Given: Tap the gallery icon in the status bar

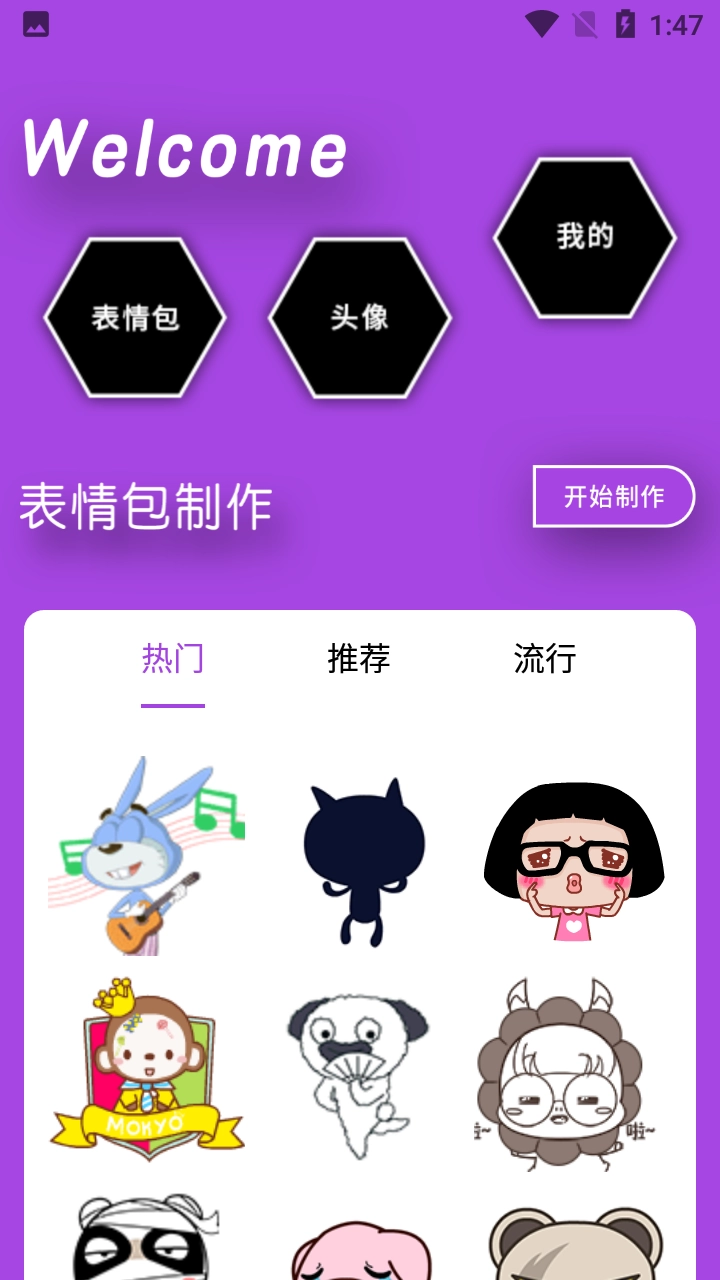Looking at the screenshot, I should click(x=35, y=24).
